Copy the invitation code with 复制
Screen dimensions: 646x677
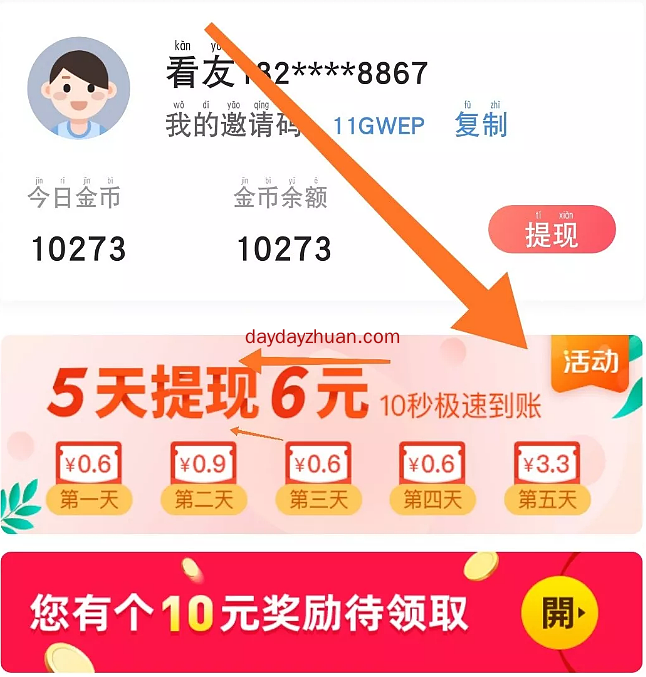click(481, 125)
